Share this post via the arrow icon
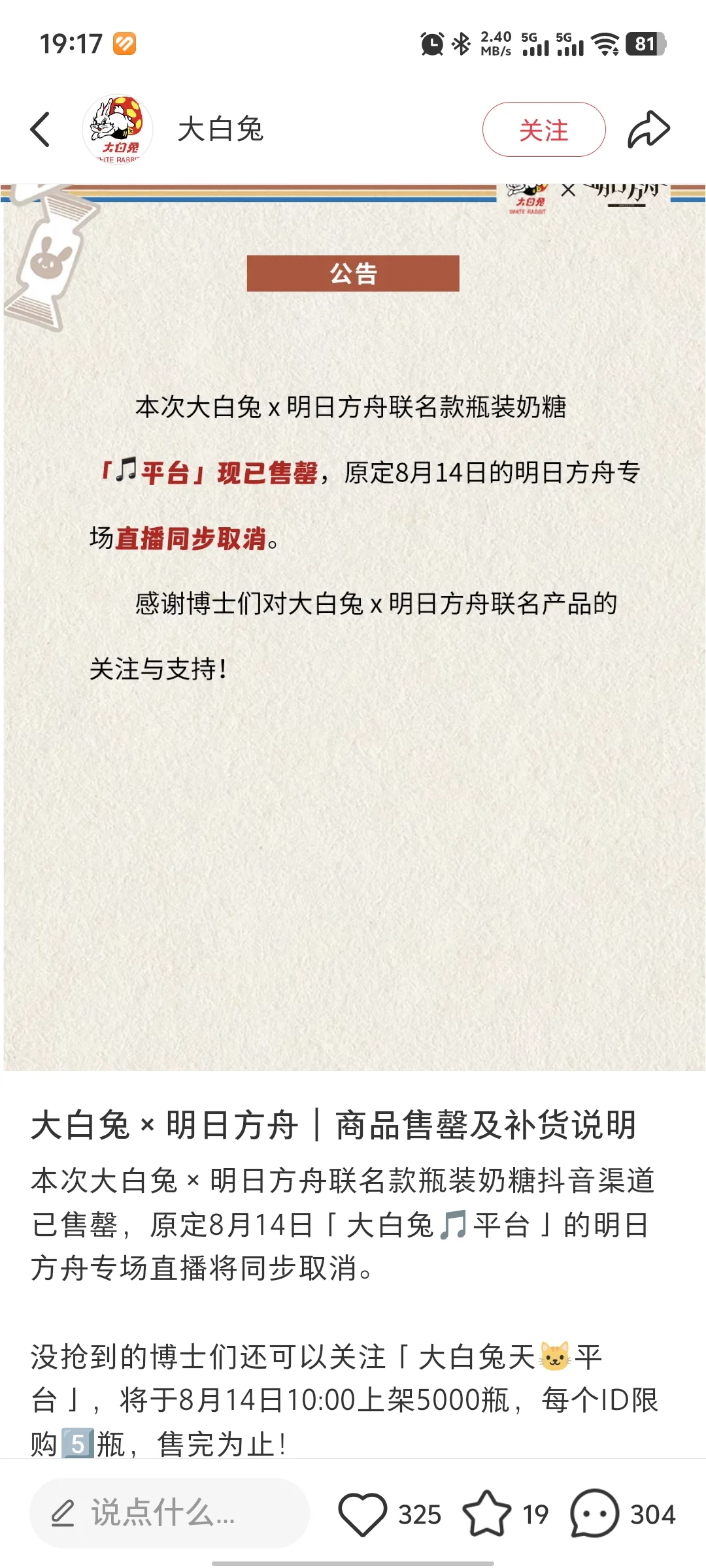Screen dimensions: 706x1568 648,129
